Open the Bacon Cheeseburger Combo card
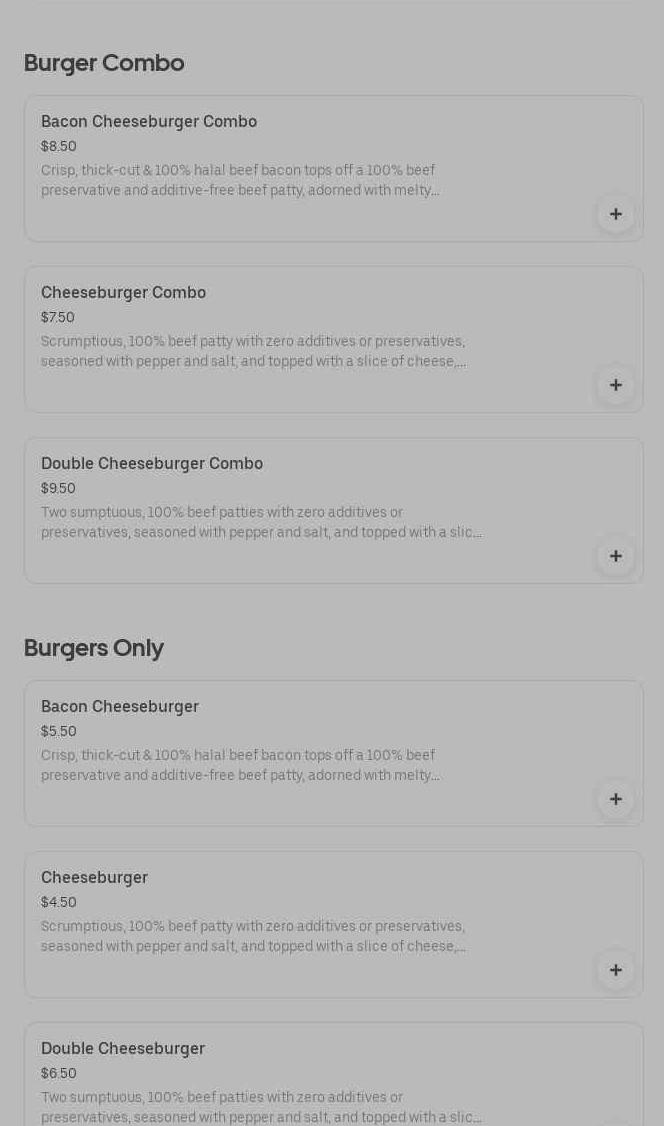The height and width of the screenshot is (1126, 664). (x=334, y=169)
